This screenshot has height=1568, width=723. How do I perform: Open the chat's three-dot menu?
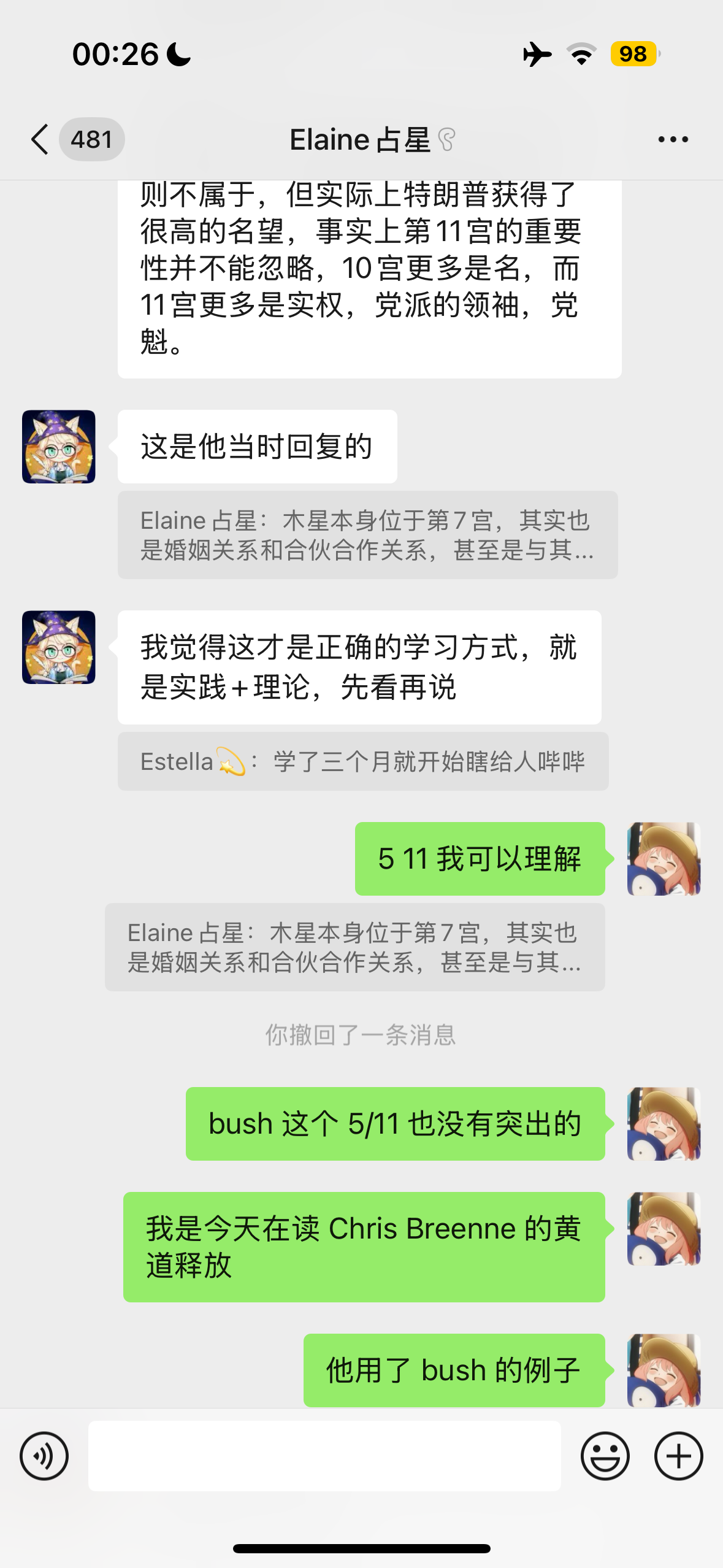pos(673,140)
